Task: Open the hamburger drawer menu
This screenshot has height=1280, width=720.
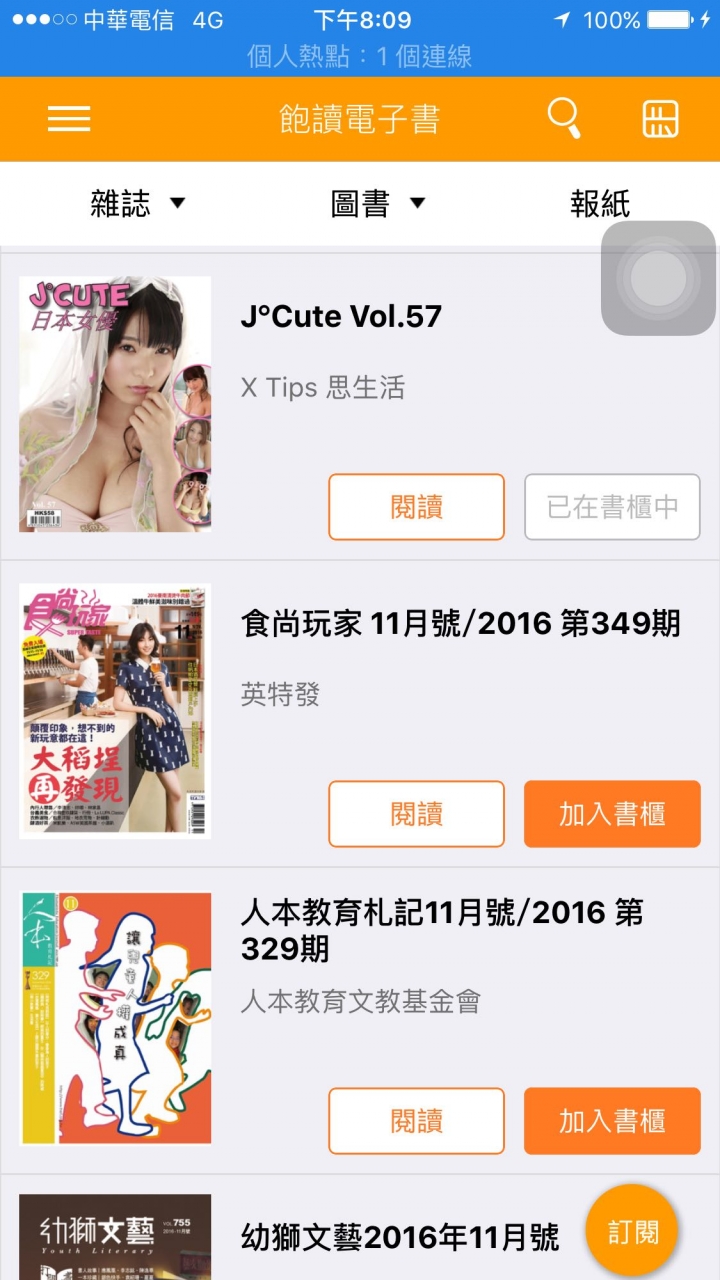Action: (69, 119)
